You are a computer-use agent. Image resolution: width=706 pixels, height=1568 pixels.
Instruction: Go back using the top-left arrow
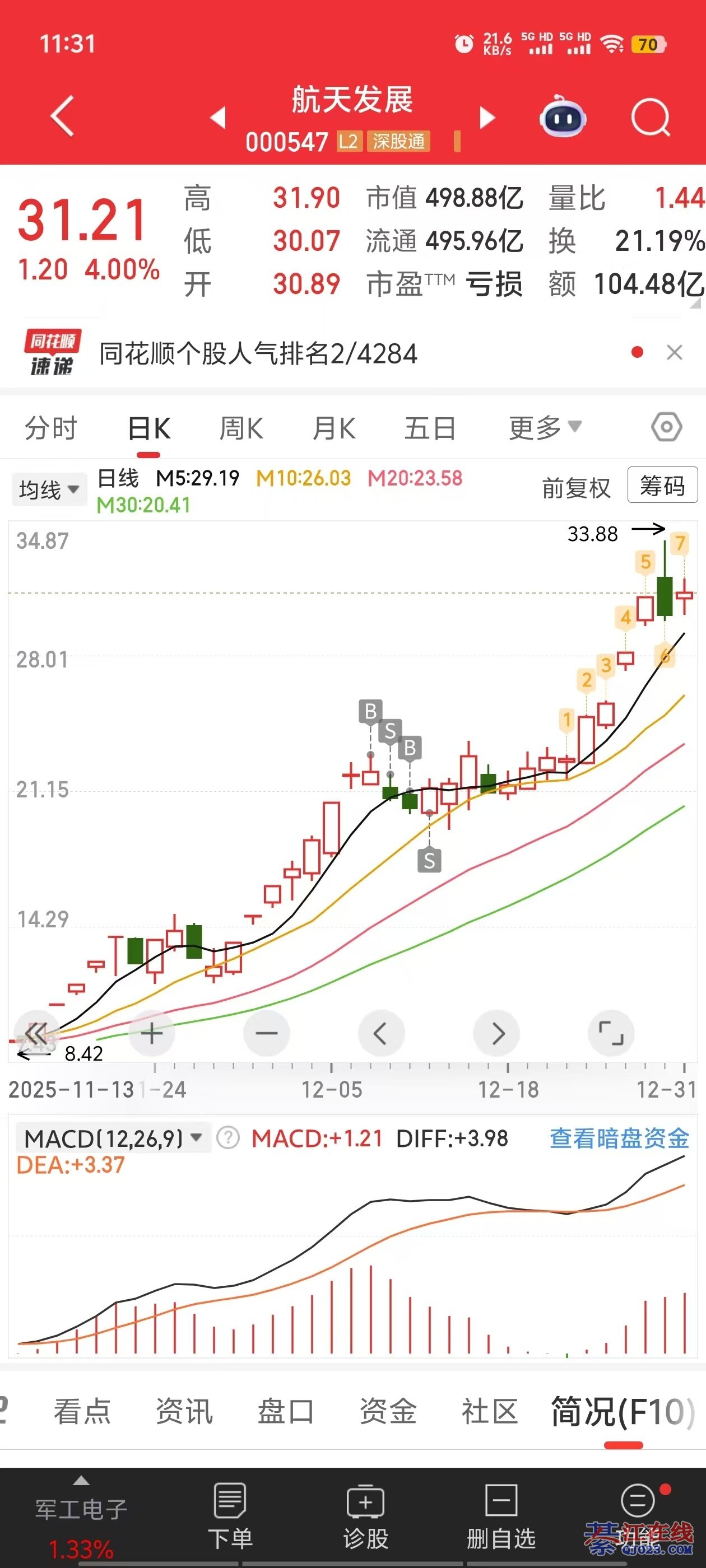(x=62, y=116)
